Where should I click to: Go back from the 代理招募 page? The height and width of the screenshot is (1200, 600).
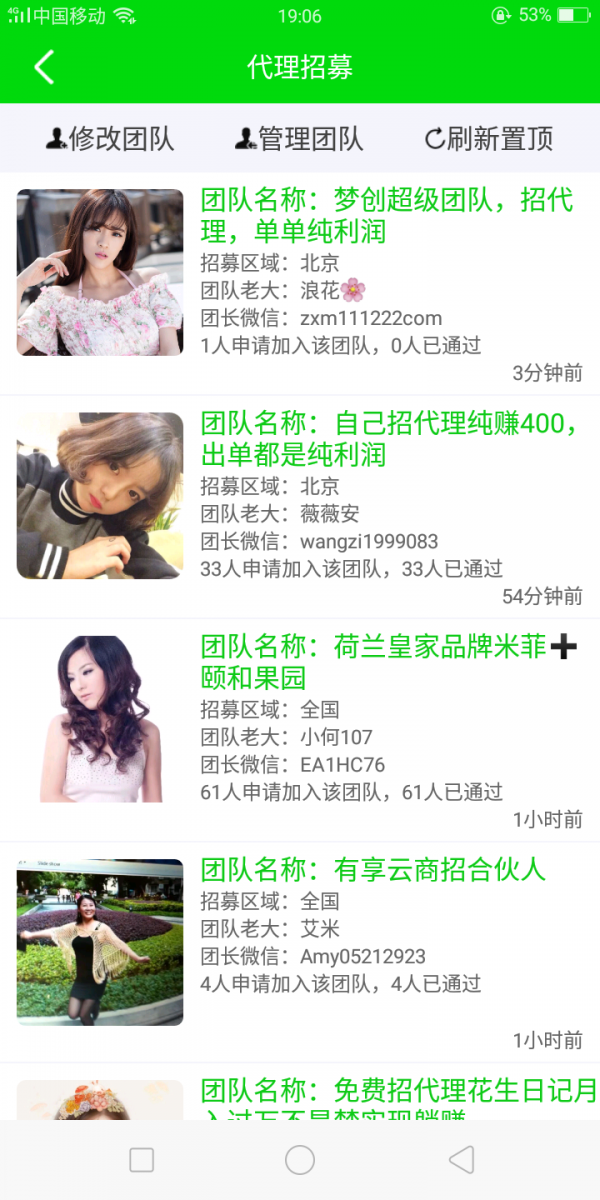pyautogui.click(x=44, y=67)
